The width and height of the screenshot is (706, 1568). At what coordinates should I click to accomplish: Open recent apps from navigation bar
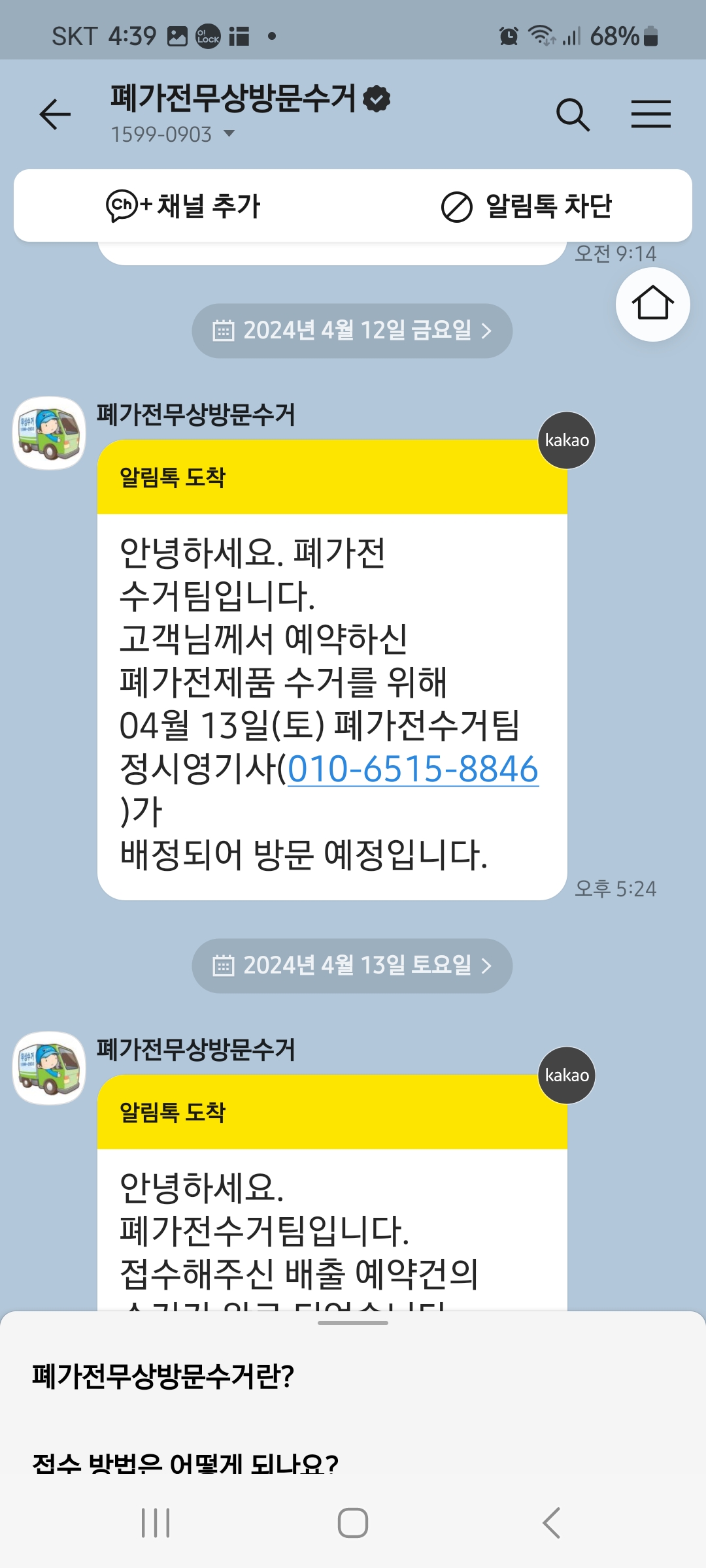[156, 1523]
